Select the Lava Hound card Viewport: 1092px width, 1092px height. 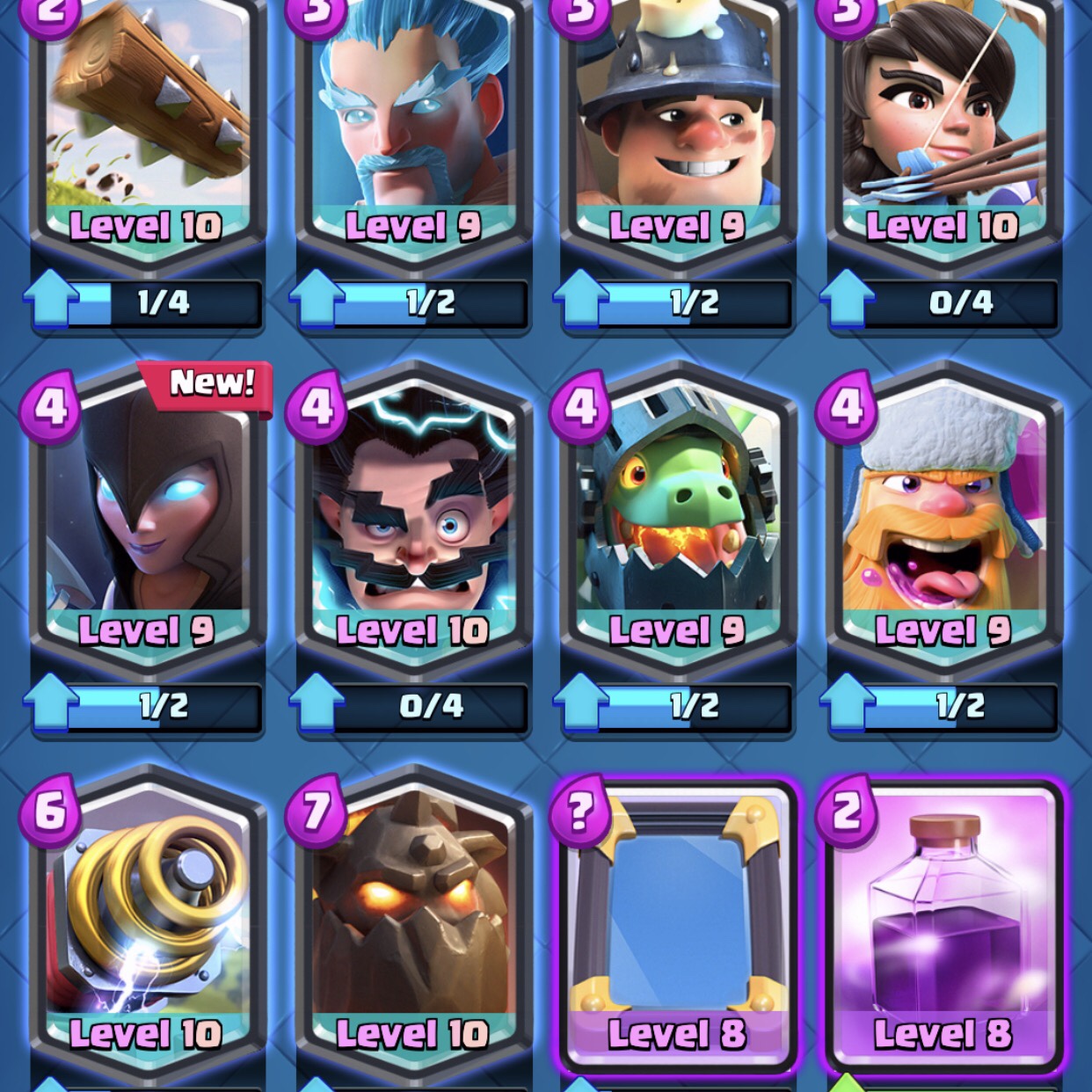(411, 923)
